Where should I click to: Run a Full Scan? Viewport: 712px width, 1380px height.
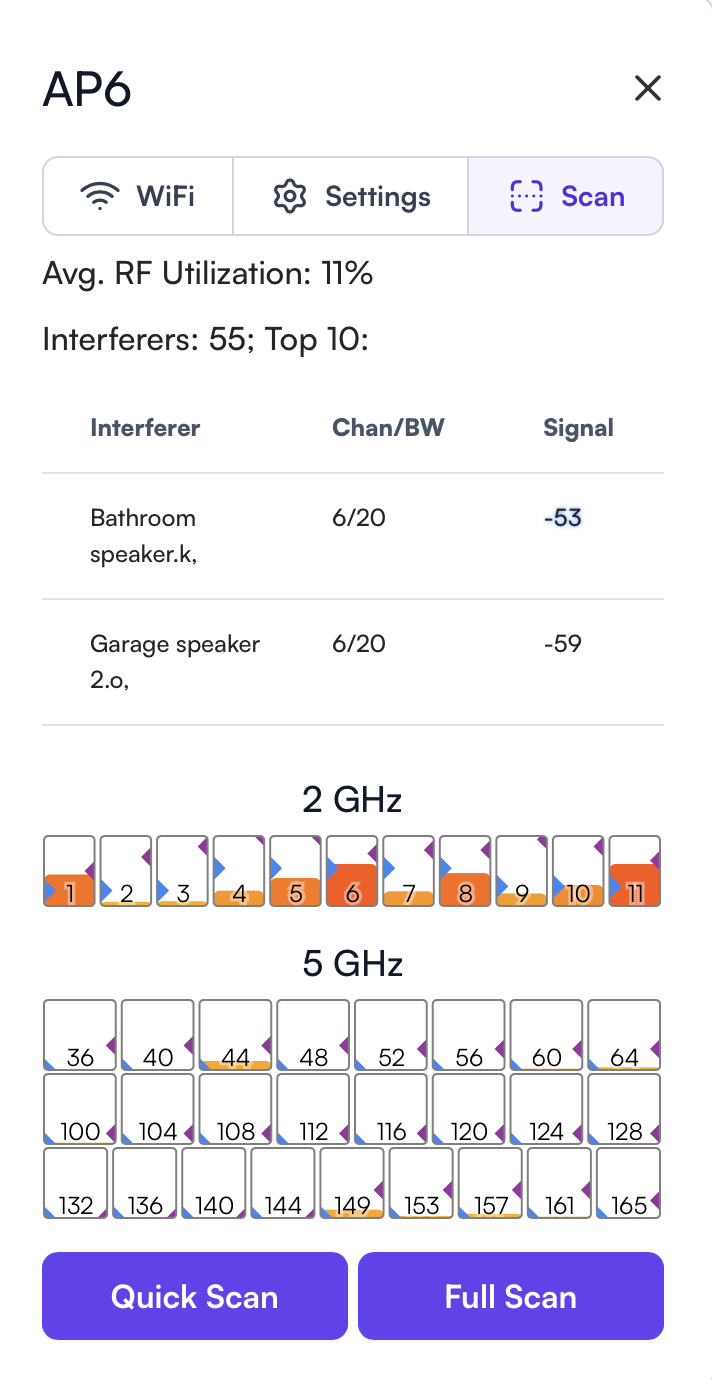tap(511, 1296)
